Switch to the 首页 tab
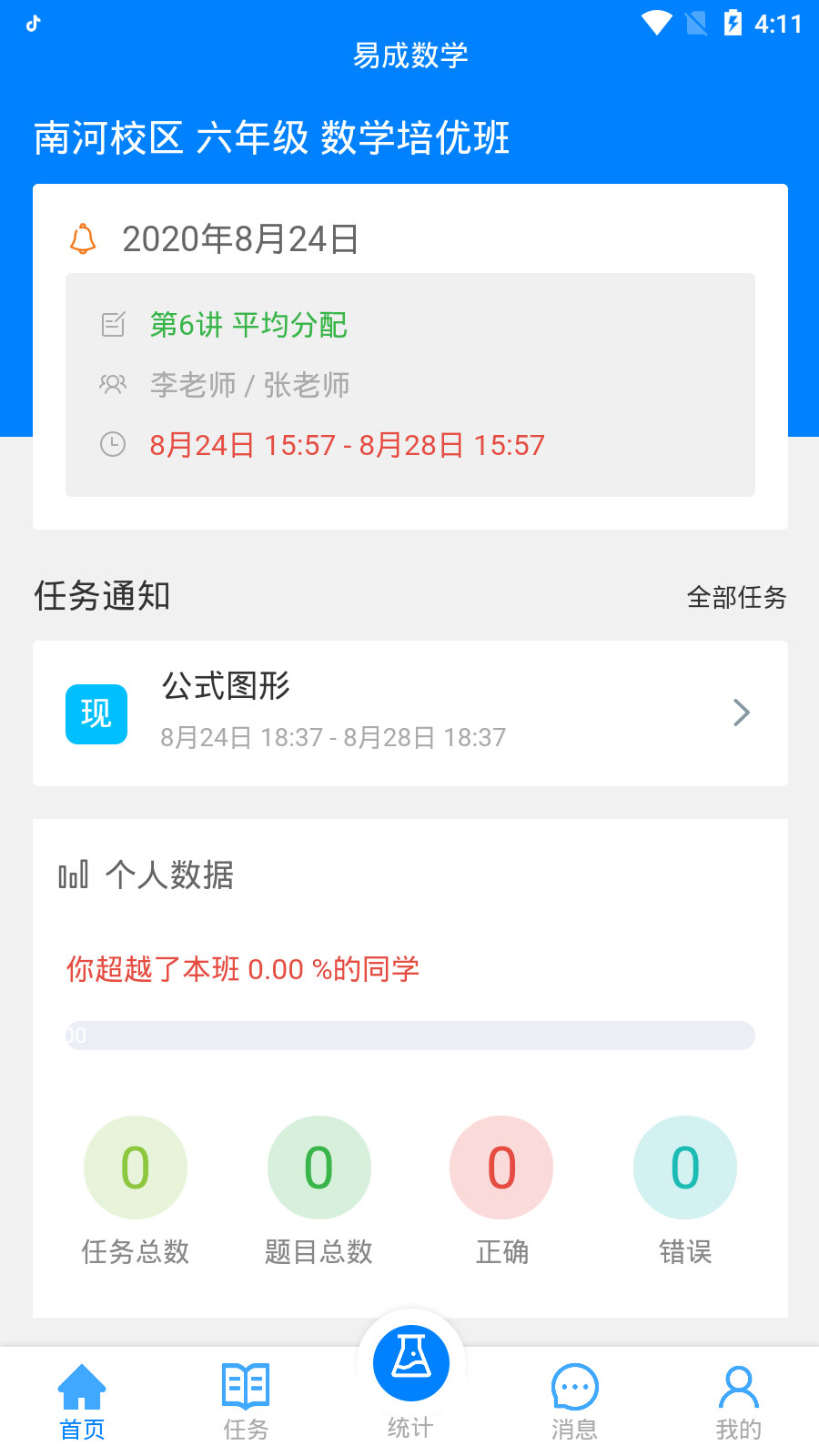This screenshot has height=1456, width=819. pos(82,1401)
